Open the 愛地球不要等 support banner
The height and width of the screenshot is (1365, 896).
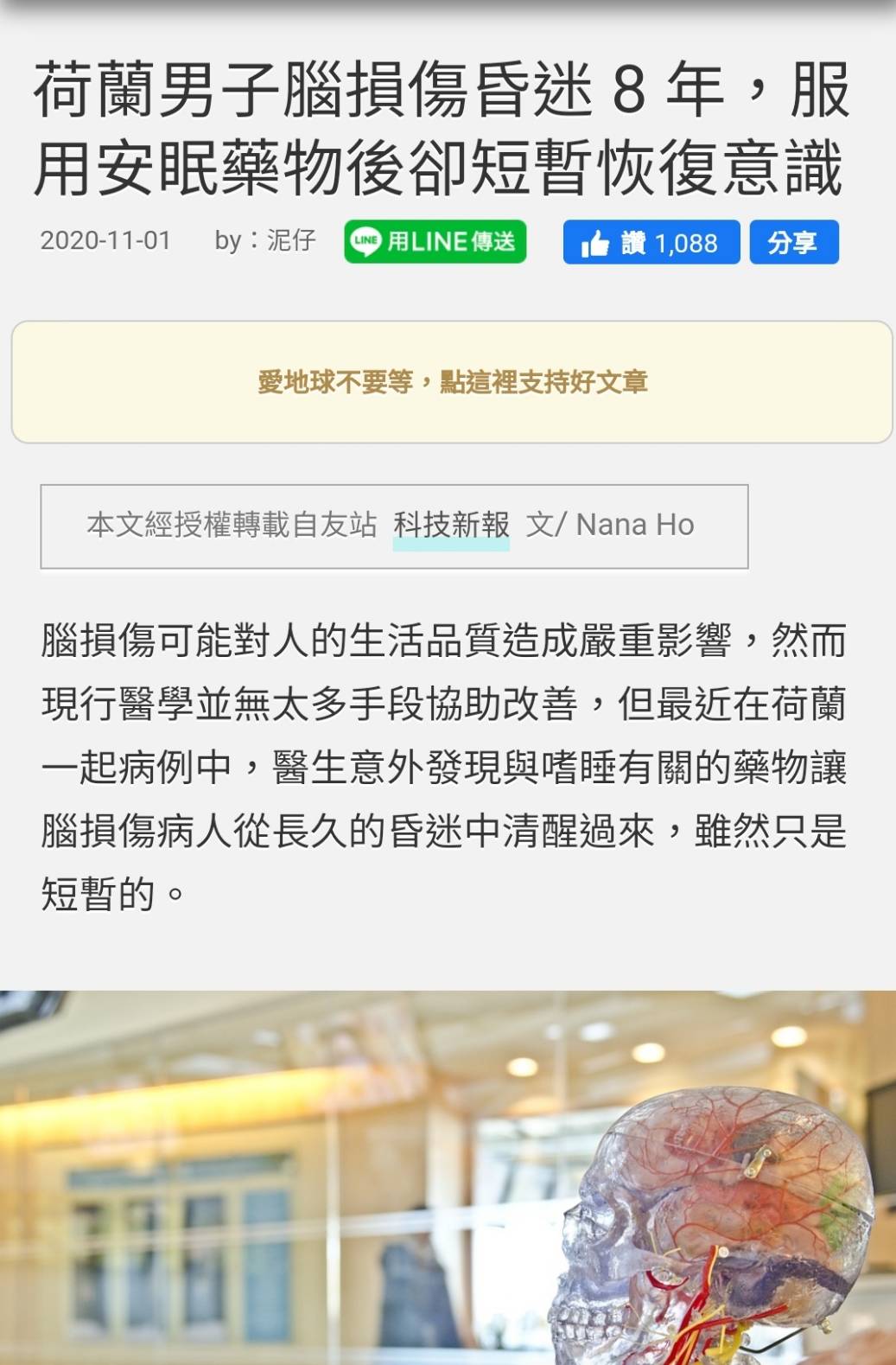pos(451,381)
